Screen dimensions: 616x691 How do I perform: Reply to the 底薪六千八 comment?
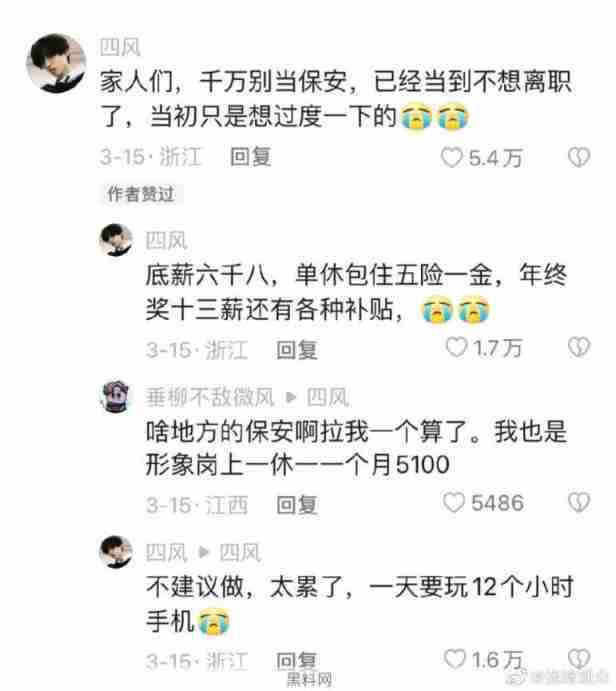click(297, 349)
